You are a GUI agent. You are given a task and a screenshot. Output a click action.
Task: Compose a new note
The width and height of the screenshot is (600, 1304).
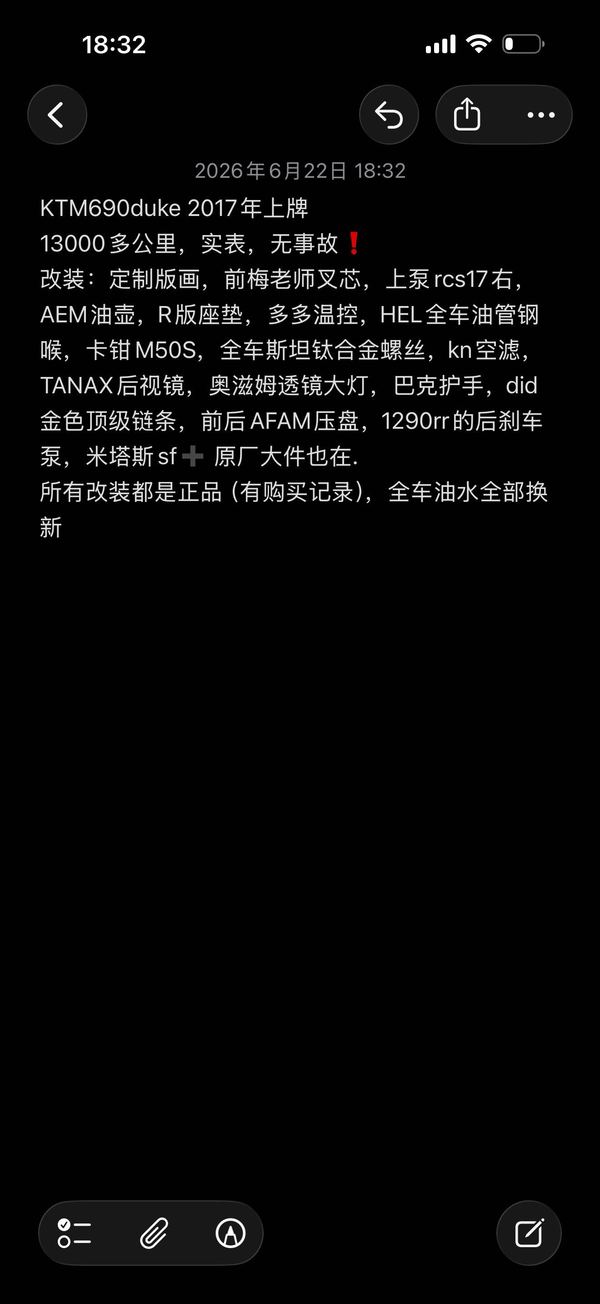(529, 1233)
